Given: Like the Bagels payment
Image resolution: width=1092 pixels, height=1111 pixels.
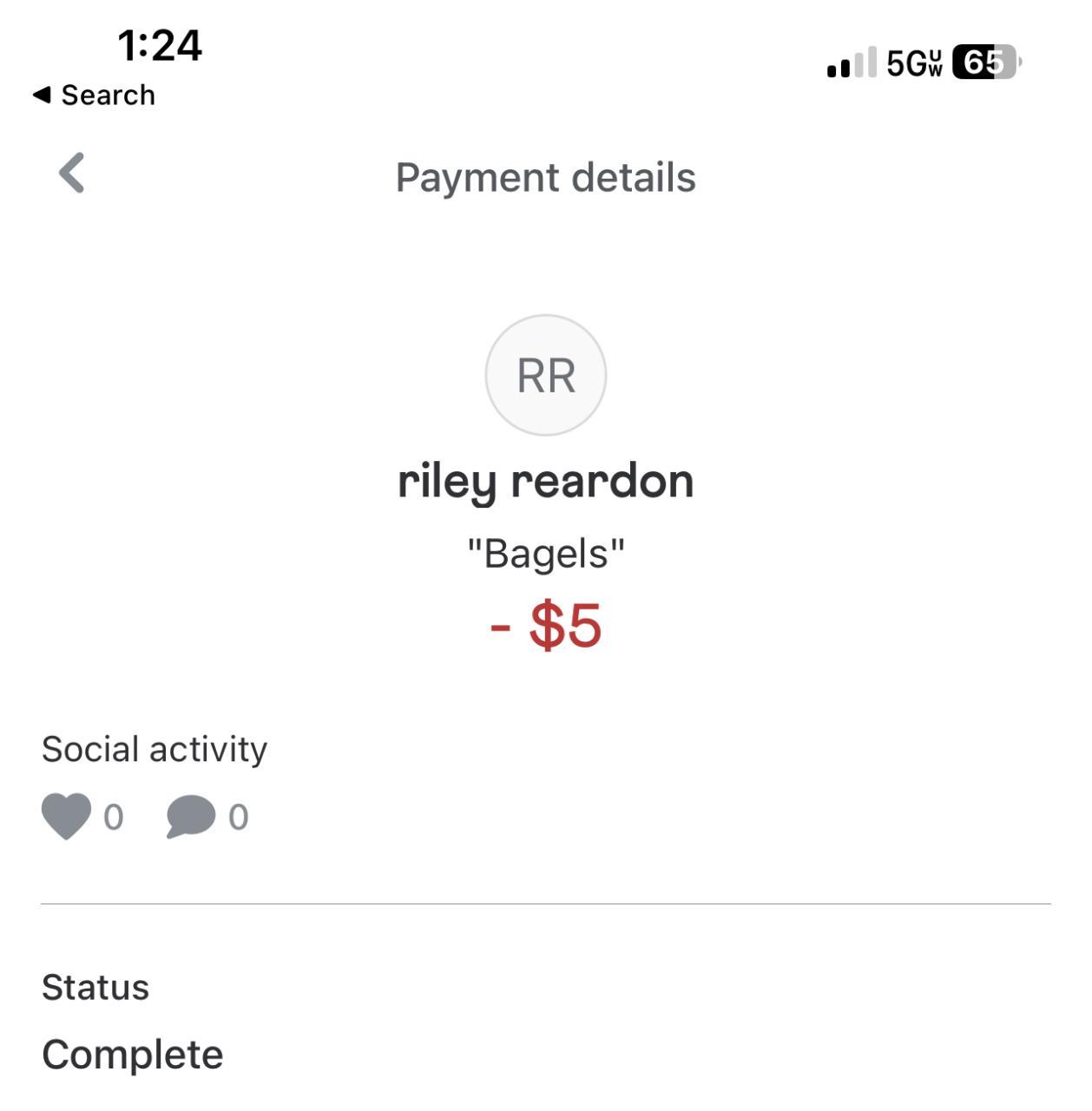Looking at the screenshot, I should coord(66,816).
